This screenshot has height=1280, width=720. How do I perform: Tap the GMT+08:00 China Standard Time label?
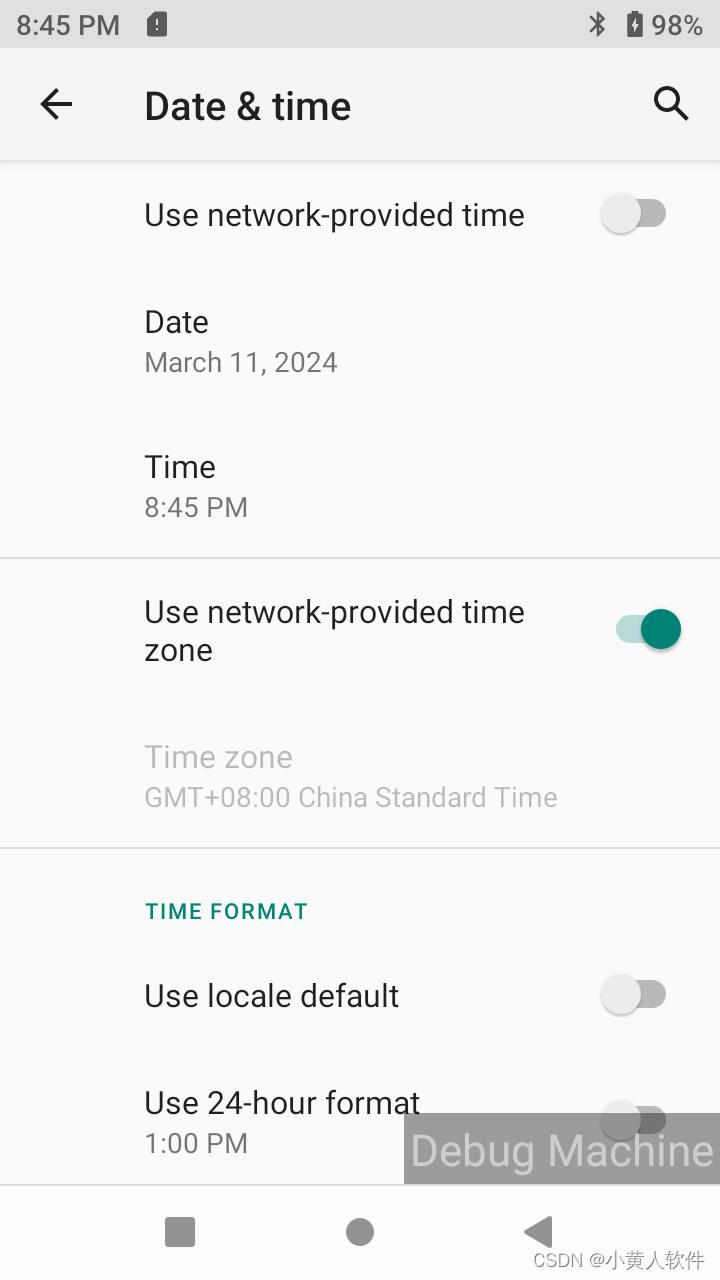[351, 797]
